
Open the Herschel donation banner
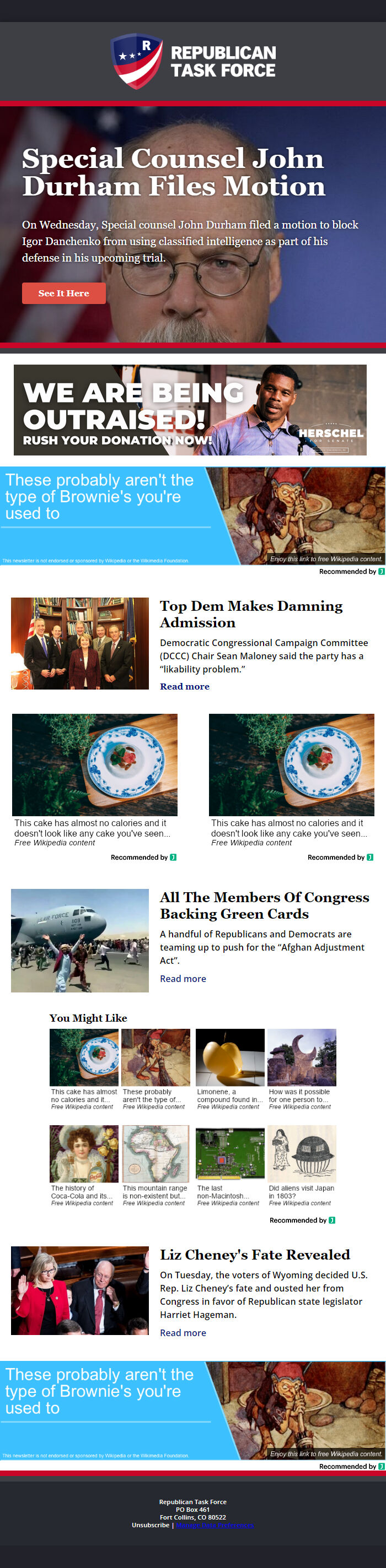190,410
